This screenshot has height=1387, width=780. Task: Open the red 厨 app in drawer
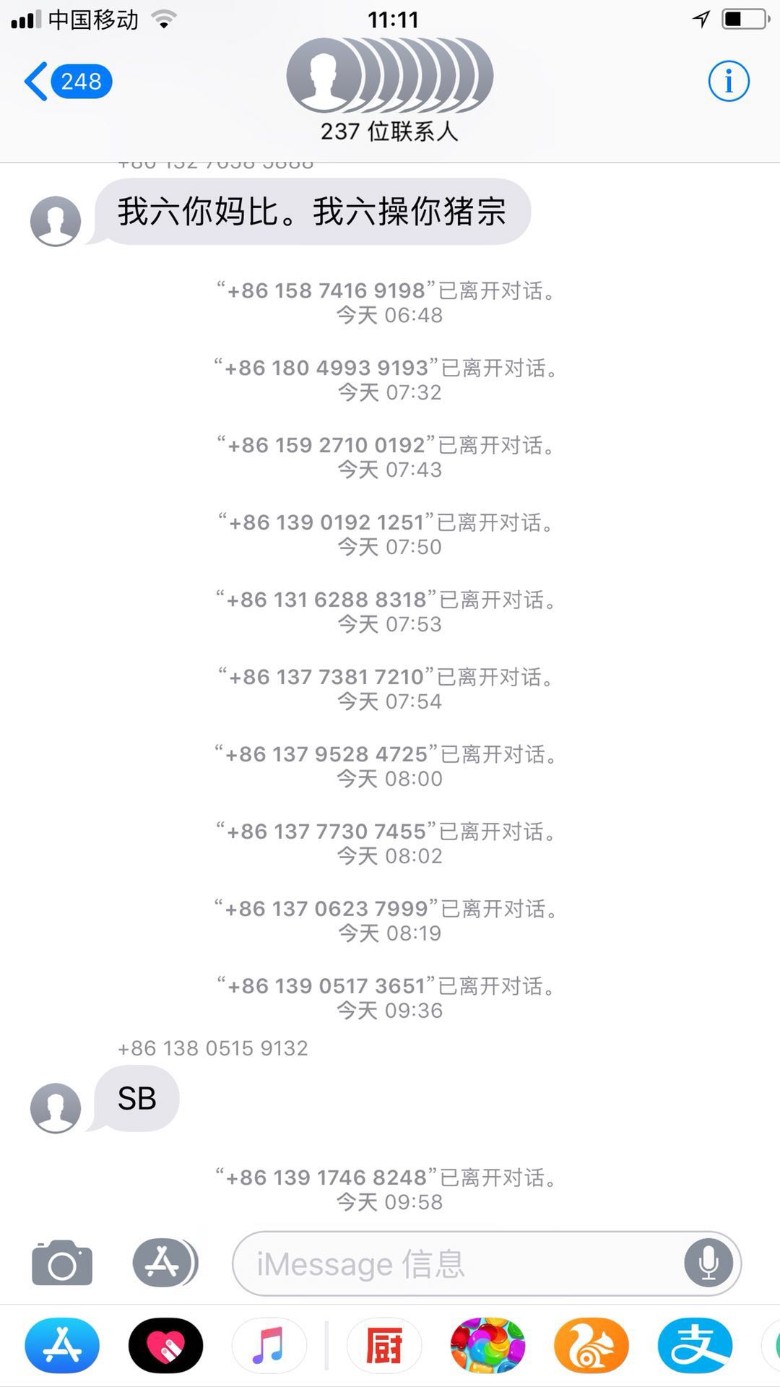pyautogui.click(x=384, y=1346)
